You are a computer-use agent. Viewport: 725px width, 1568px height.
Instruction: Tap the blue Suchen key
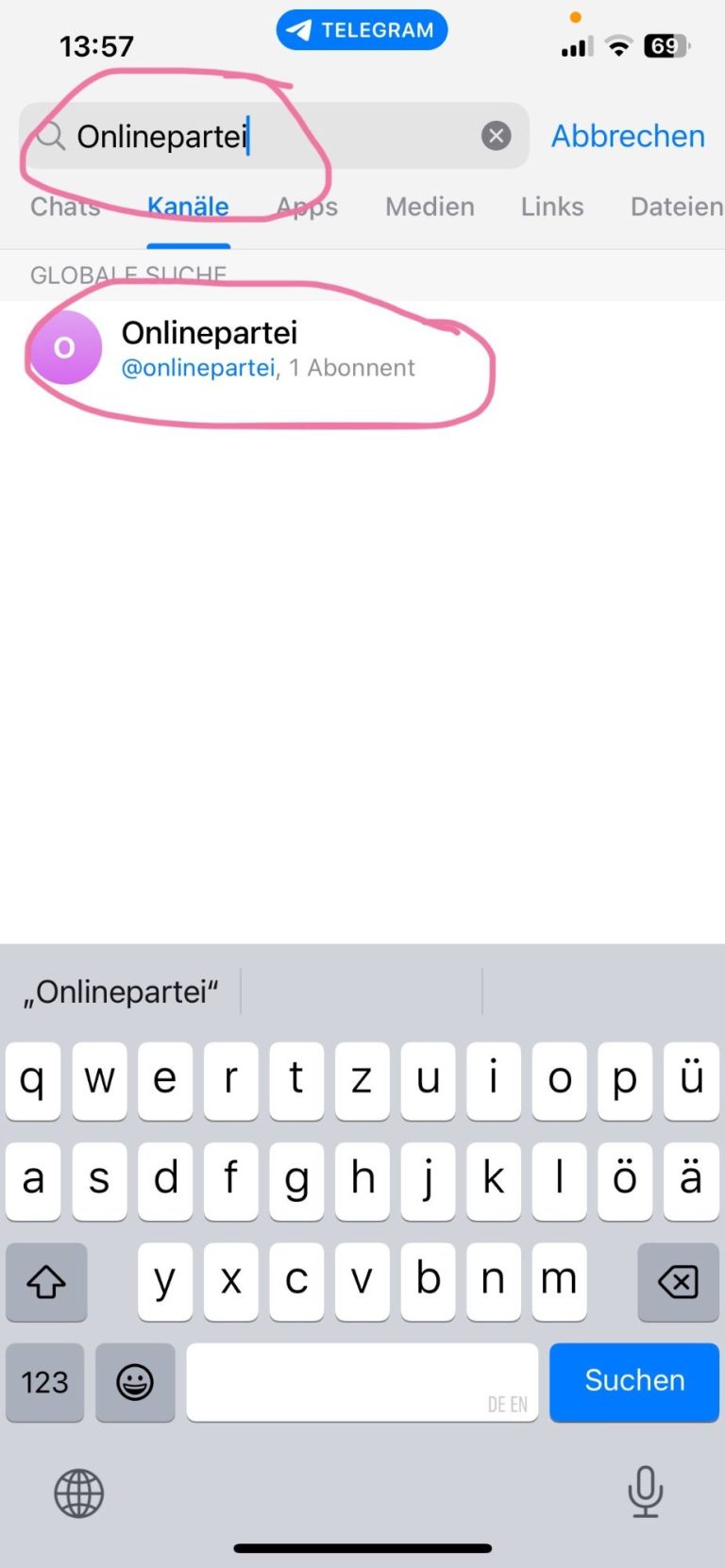tap(634, 1381)
